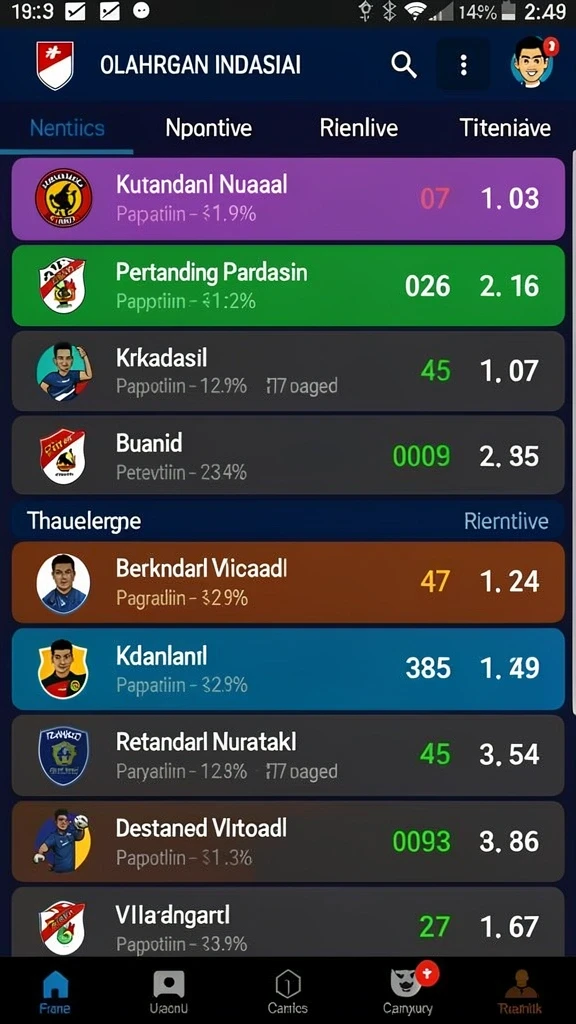View the Retandarl Nuratakl entry
Screen dimensions: 576x1024
[x=288, y=755]
